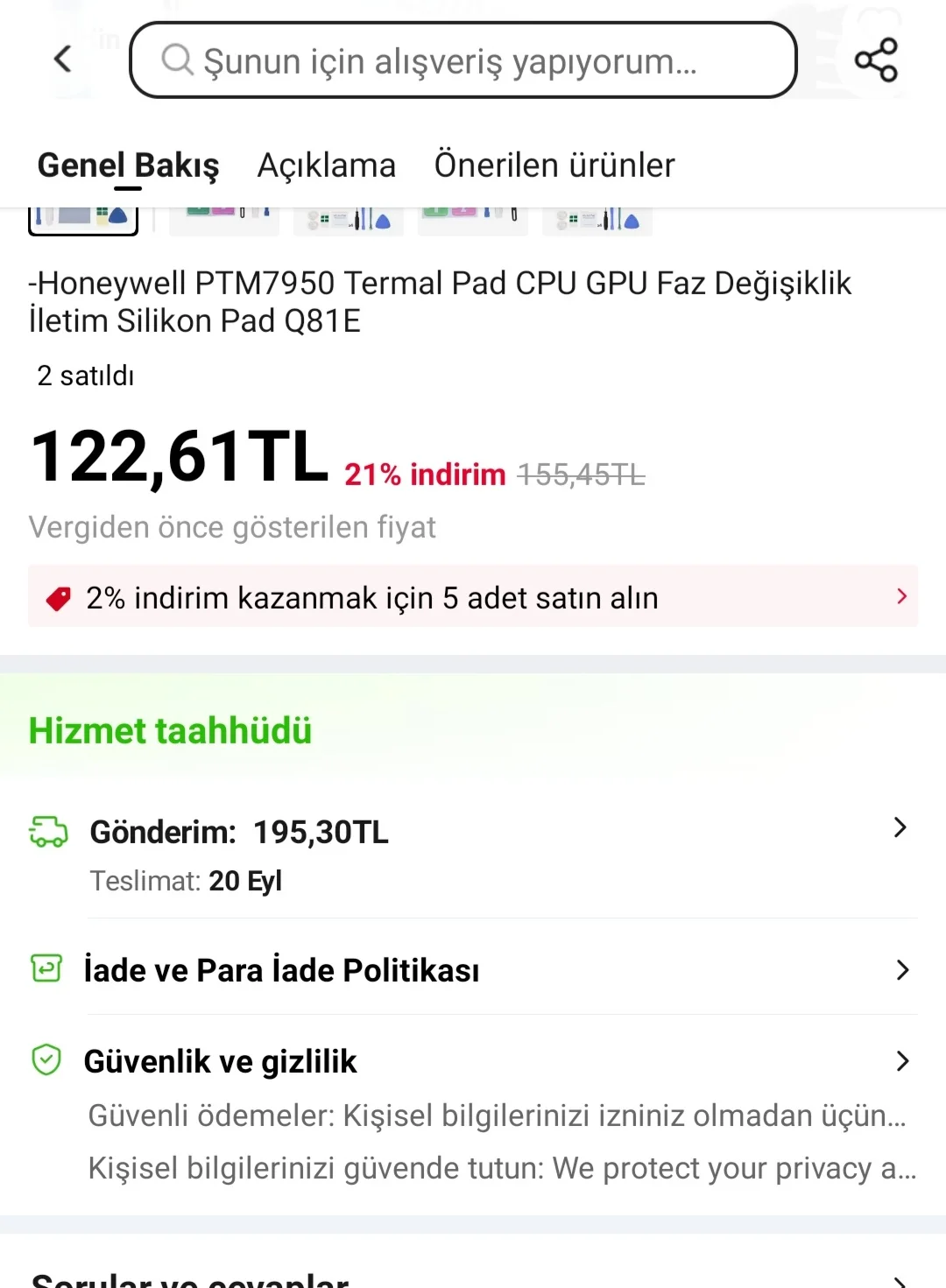The height and width of the screenshot is (1288, 946).
Task: Go back using the arrow icon
Action: click(x=62, y=60)
